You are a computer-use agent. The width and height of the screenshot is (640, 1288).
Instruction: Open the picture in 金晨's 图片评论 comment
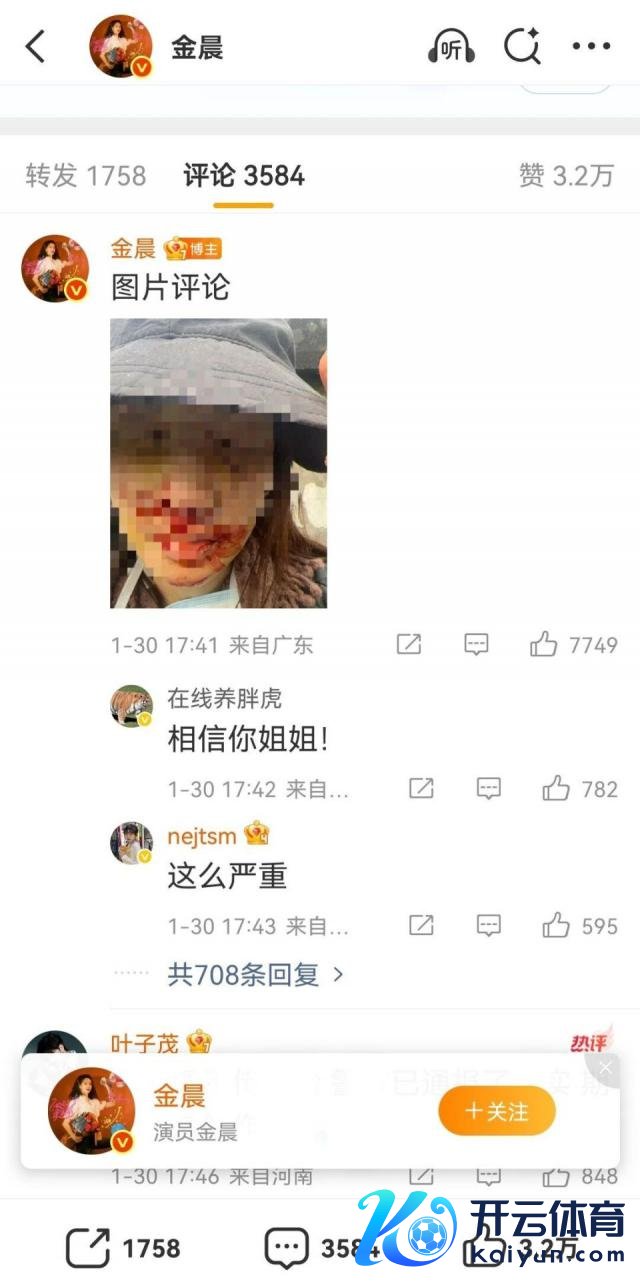[218, 463]
